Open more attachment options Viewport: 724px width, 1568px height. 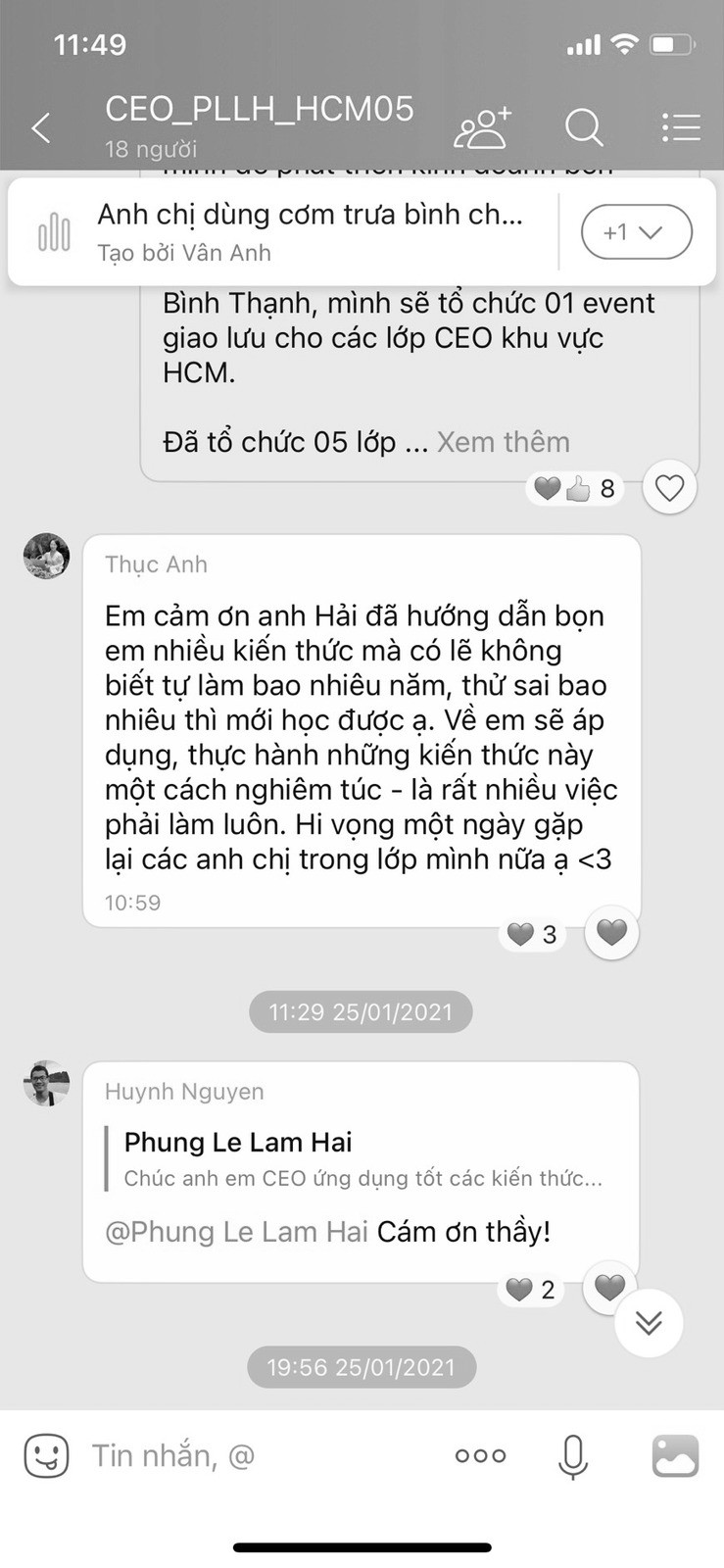point(480,1455)
